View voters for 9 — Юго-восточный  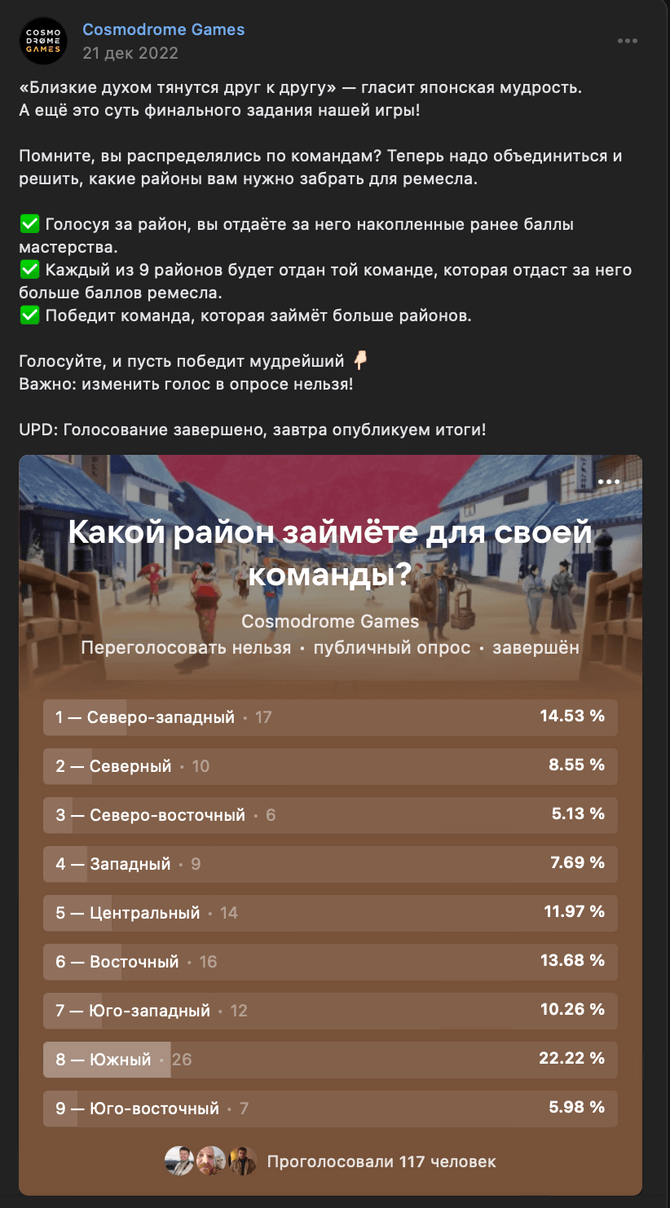330,1109
